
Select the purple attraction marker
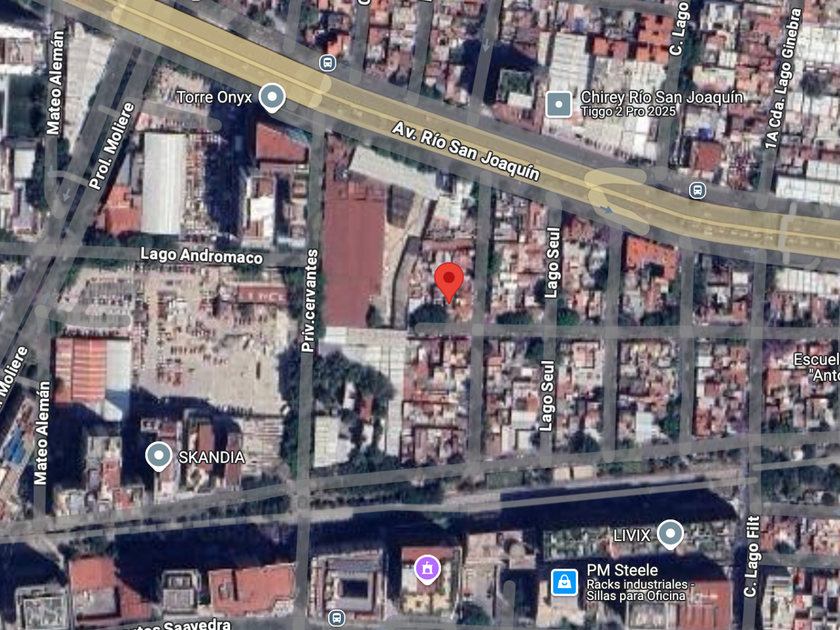427,569
